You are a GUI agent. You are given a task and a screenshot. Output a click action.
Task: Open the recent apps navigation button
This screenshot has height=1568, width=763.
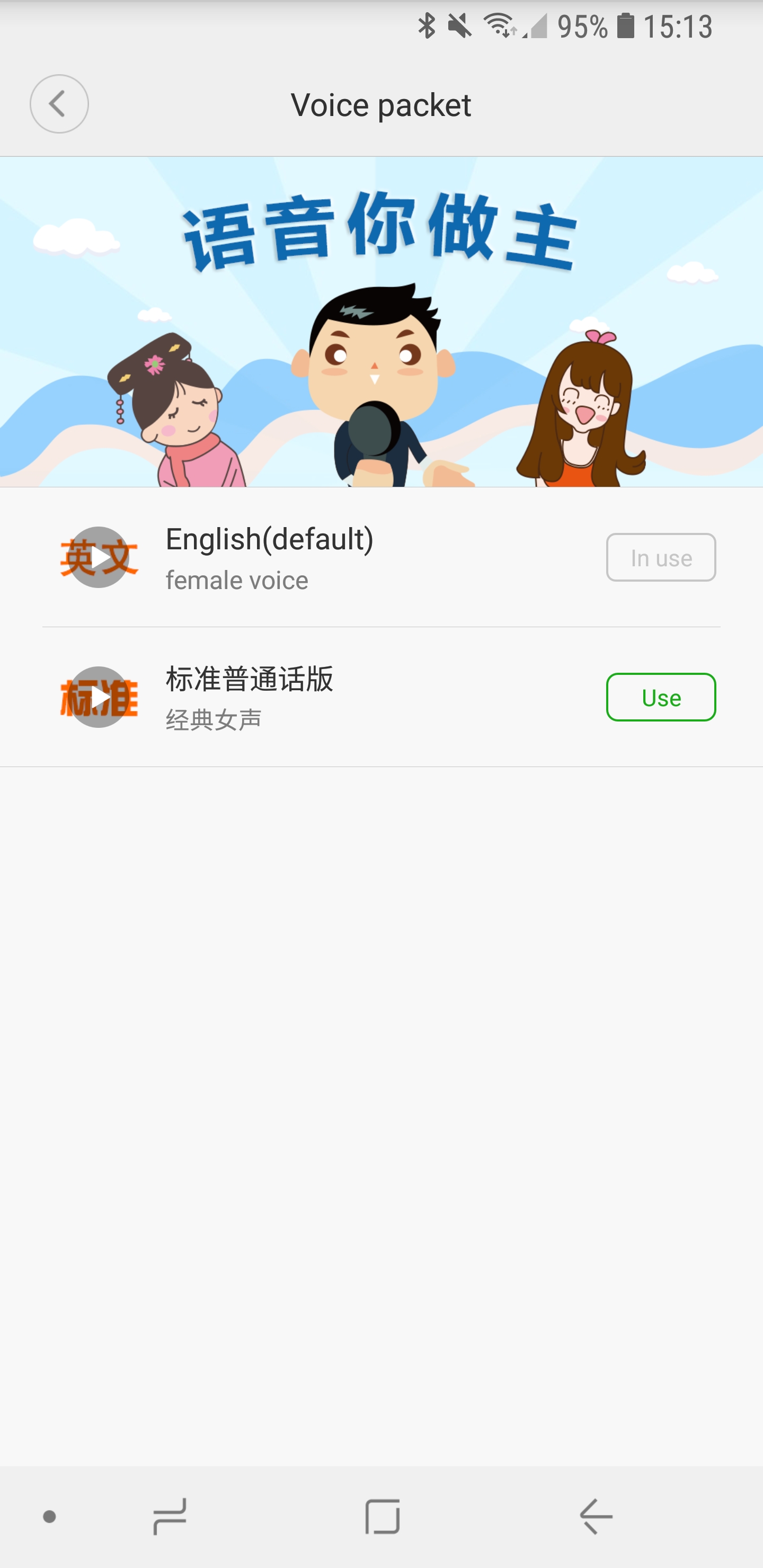click(x=169, y=1516)
